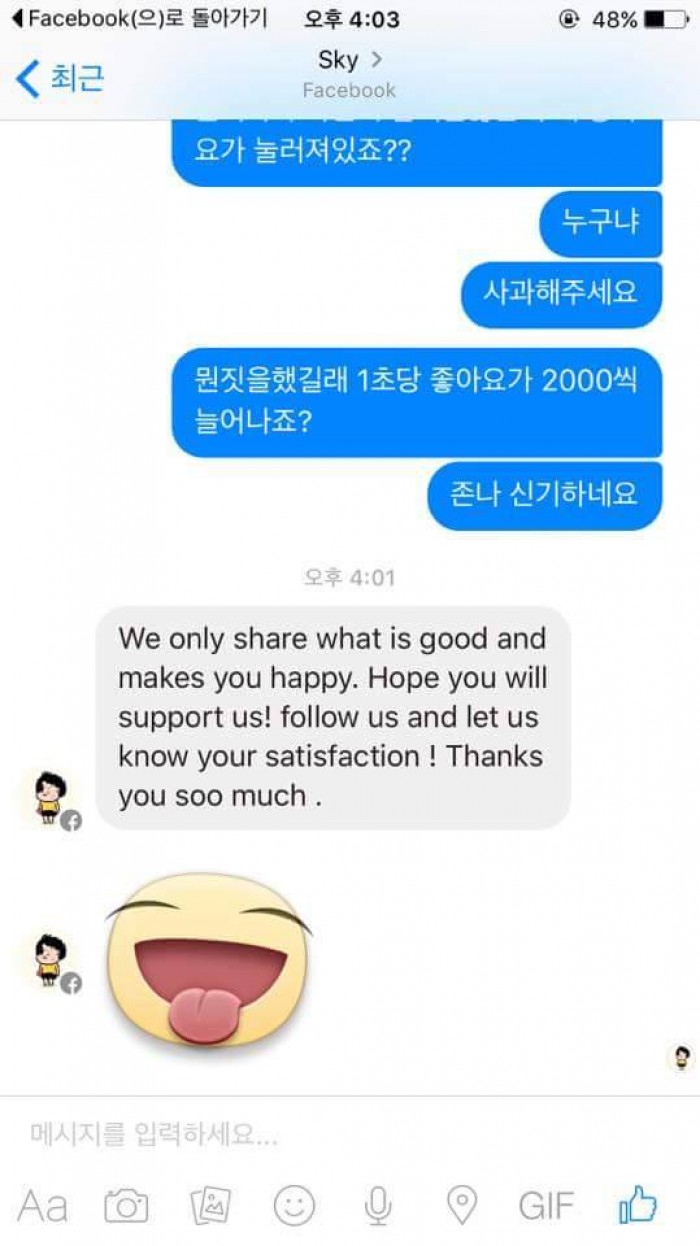Viewport: 700px width, 1246px height.
Task: Open the emoji and sticker picker
Action: (294, 1205)
